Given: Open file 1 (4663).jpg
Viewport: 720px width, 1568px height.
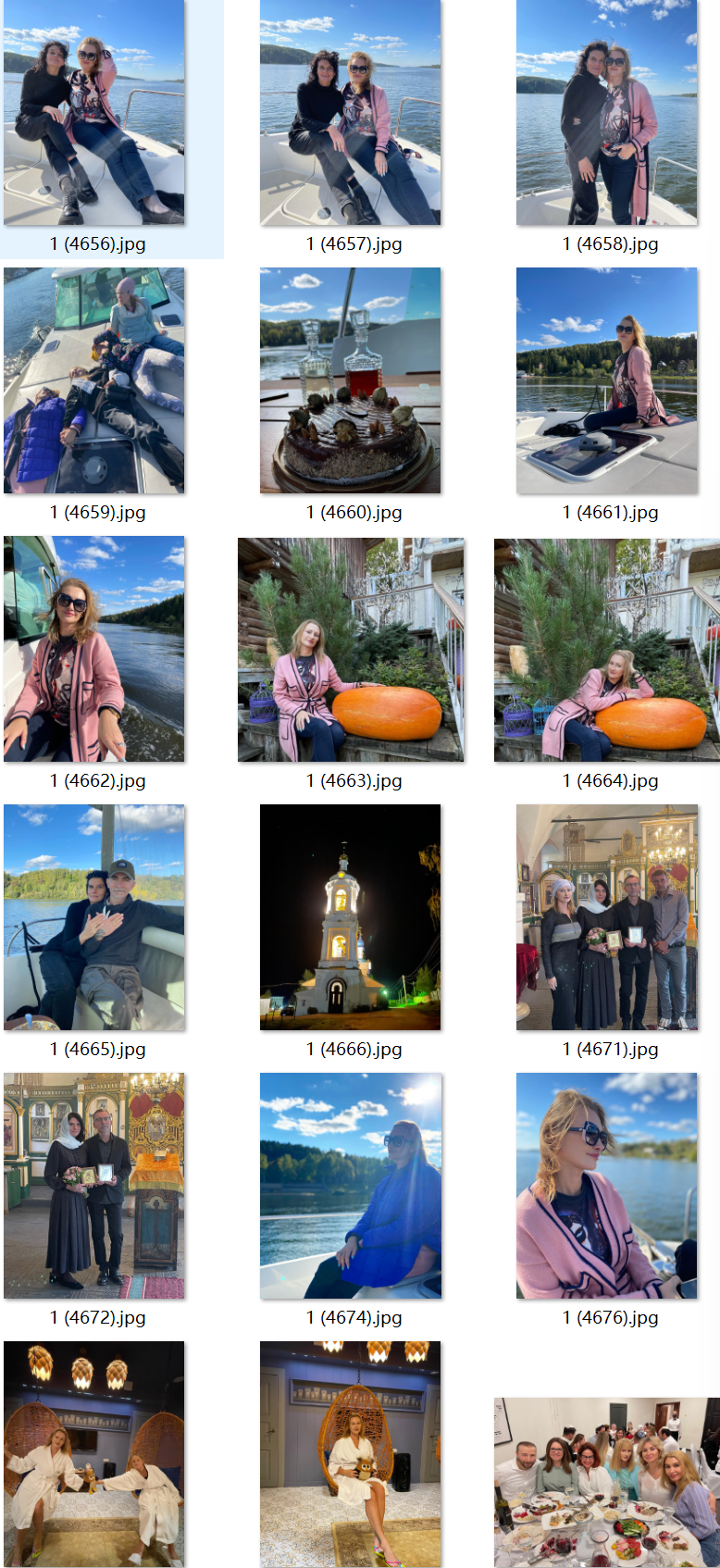Looking at the screenshot, I should click(x=350, y=651).
